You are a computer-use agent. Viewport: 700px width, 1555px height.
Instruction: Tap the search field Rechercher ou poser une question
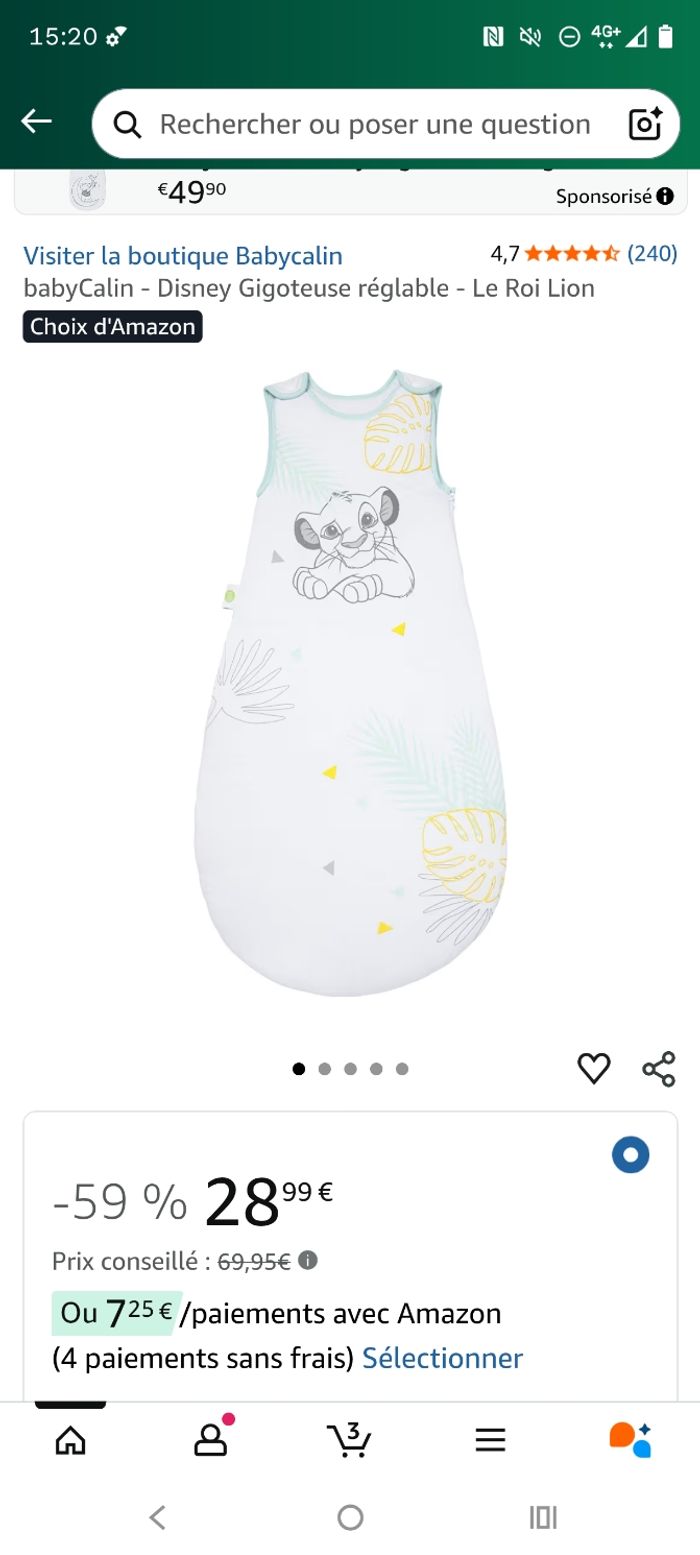375,124
